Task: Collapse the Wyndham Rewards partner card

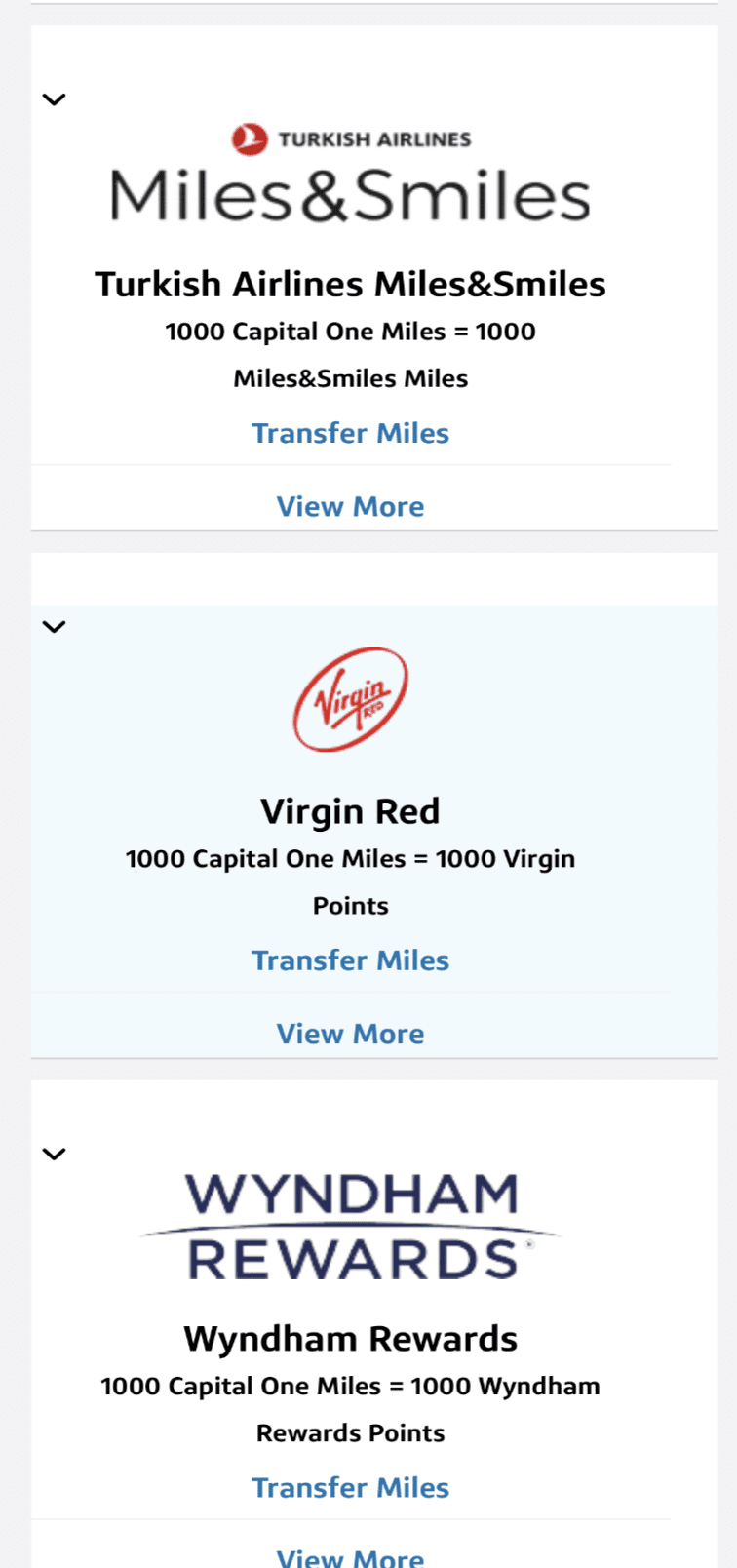Action: (56, 1153)
